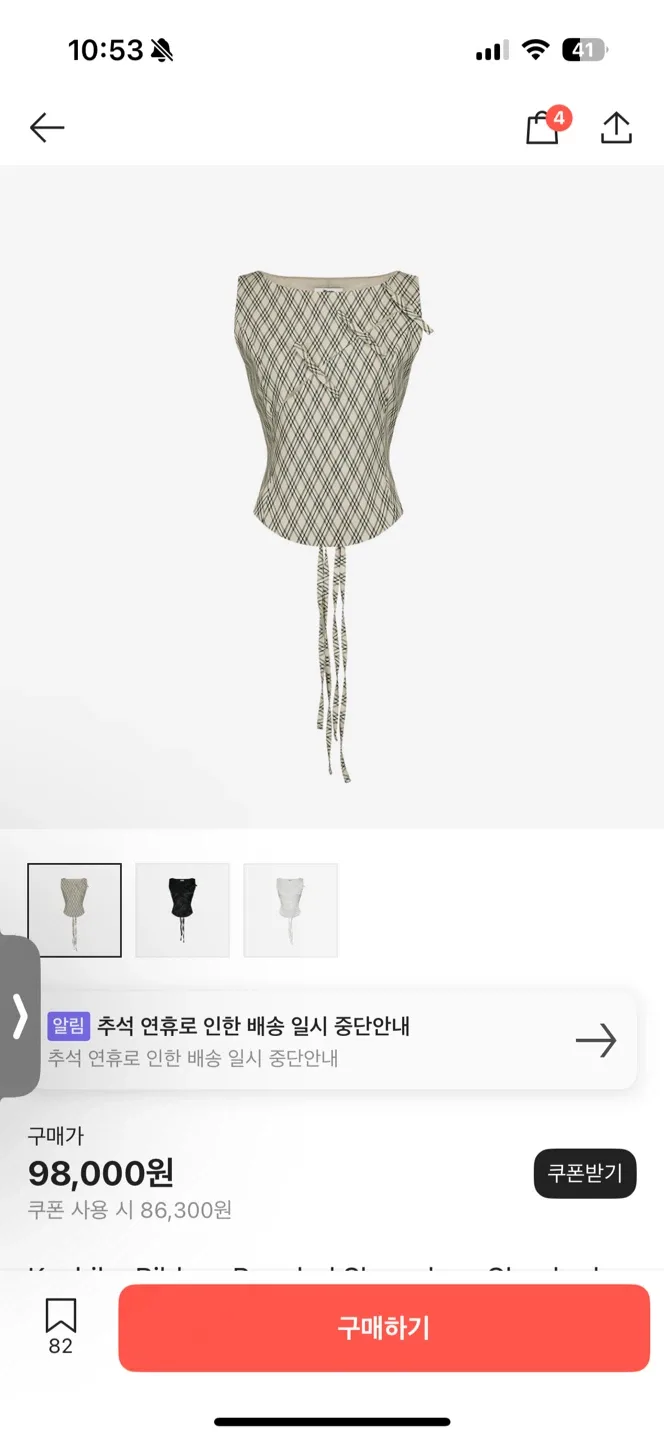Open the main product image
Viewport: 664px width, 1440px height.
pyautogui.click(x=332, y=500)
